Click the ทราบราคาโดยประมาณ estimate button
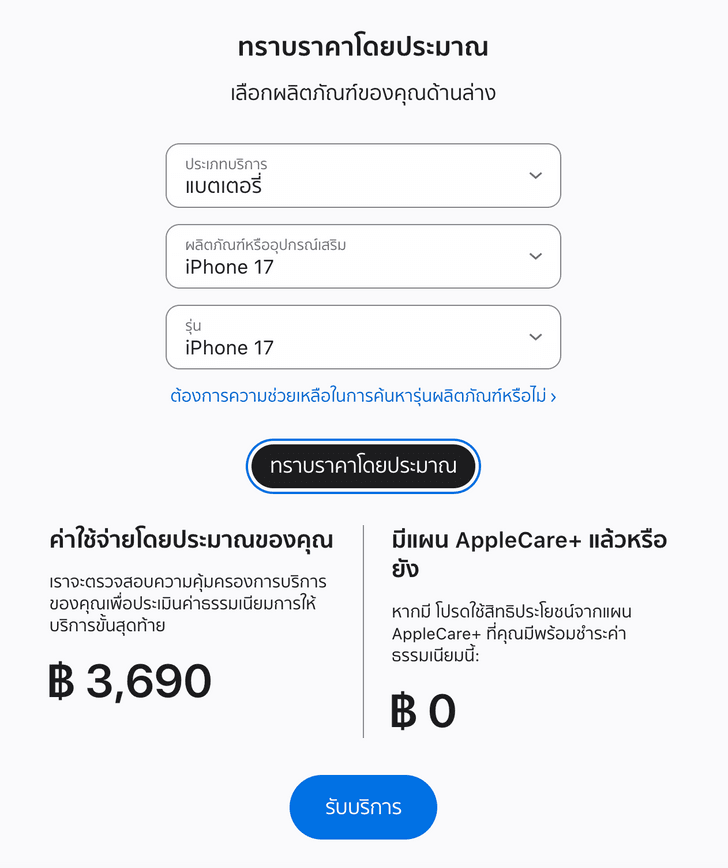728x868 pixels. coord(363,466)
